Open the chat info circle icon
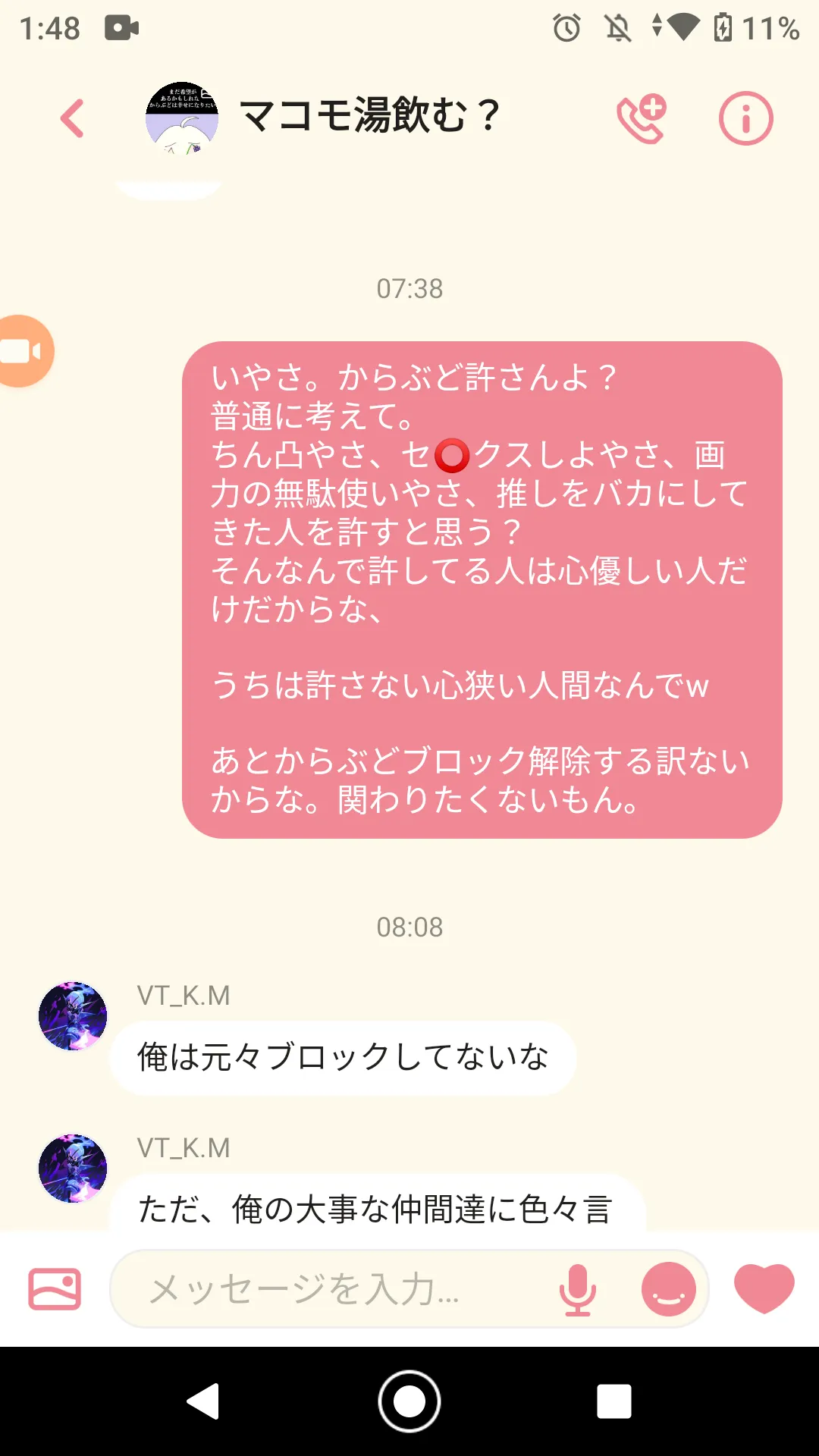 tap(745, 119)
